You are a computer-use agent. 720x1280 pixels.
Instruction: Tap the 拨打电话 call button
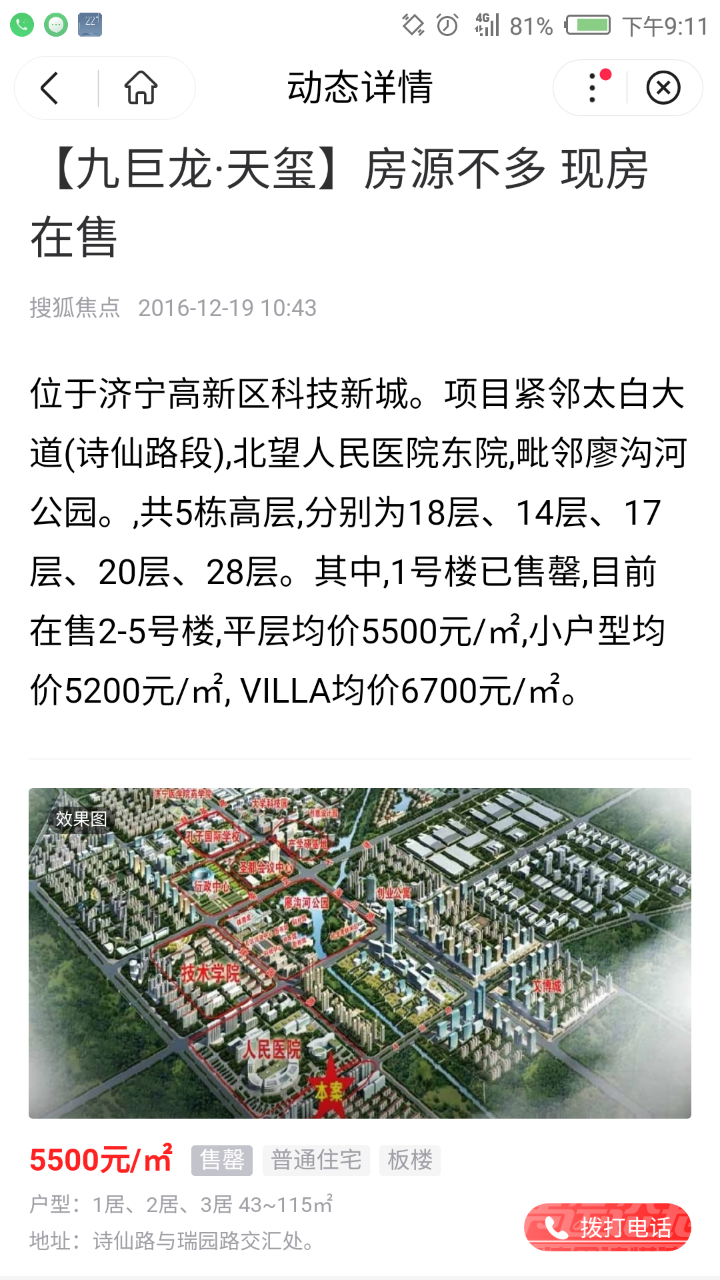[x=608, y=1227]
